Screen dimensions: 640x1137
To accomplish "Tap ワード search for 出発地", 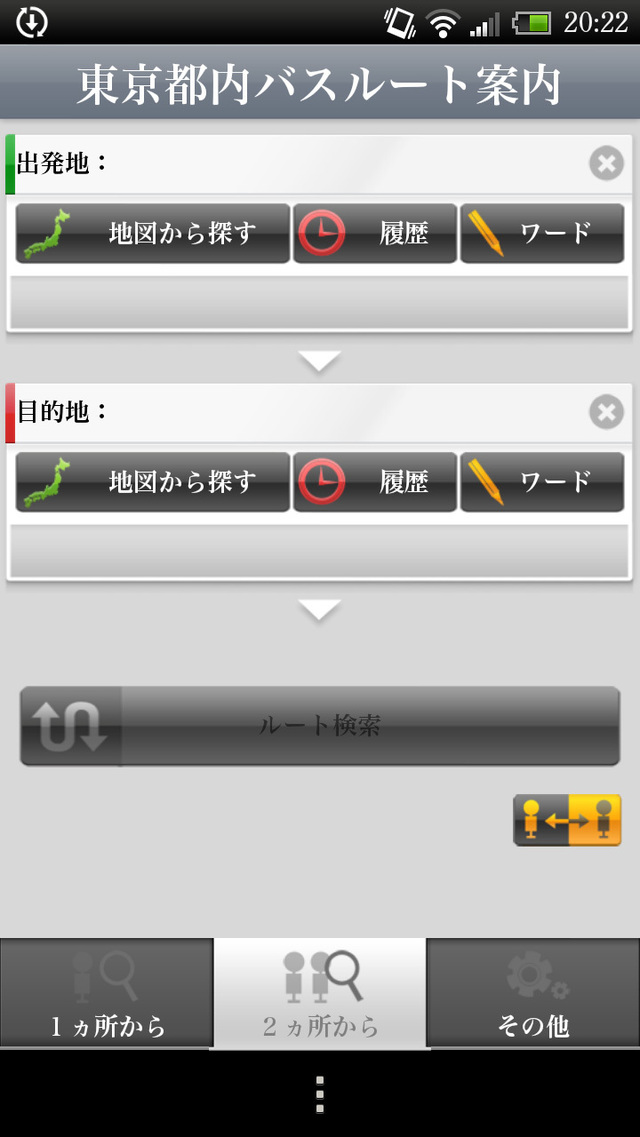I will tap(542, 233).
